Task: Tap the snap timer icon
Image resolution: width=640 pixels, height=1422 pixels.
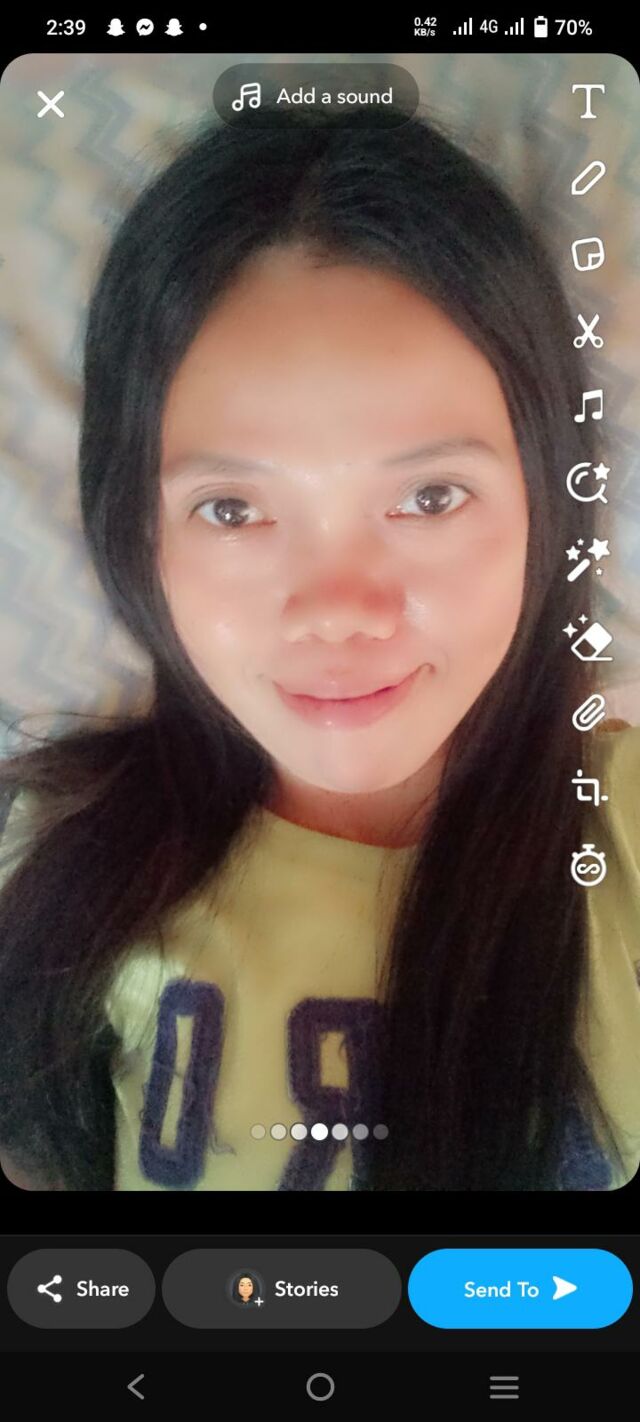Action: coord(588,865)
